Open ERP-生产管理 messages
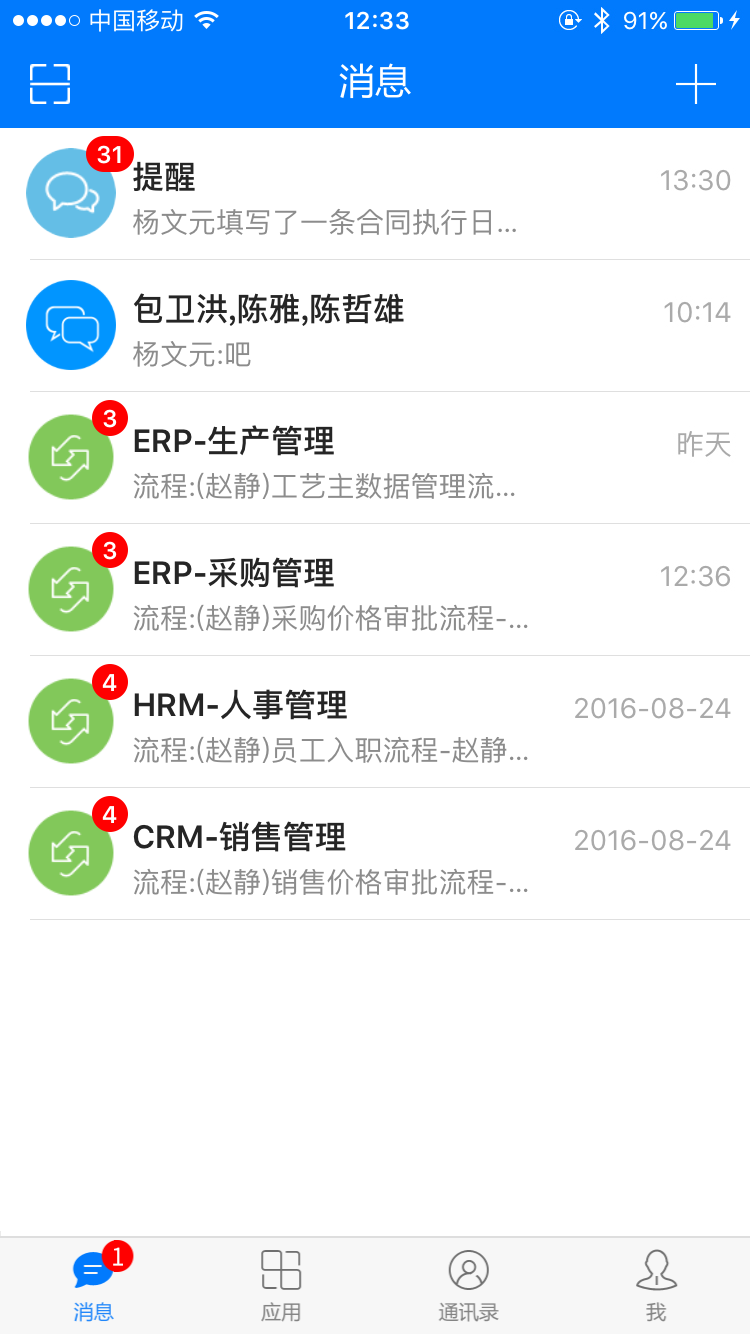Image resolution: width=750 pixels, height=1334 pixels. coord(375,458)
